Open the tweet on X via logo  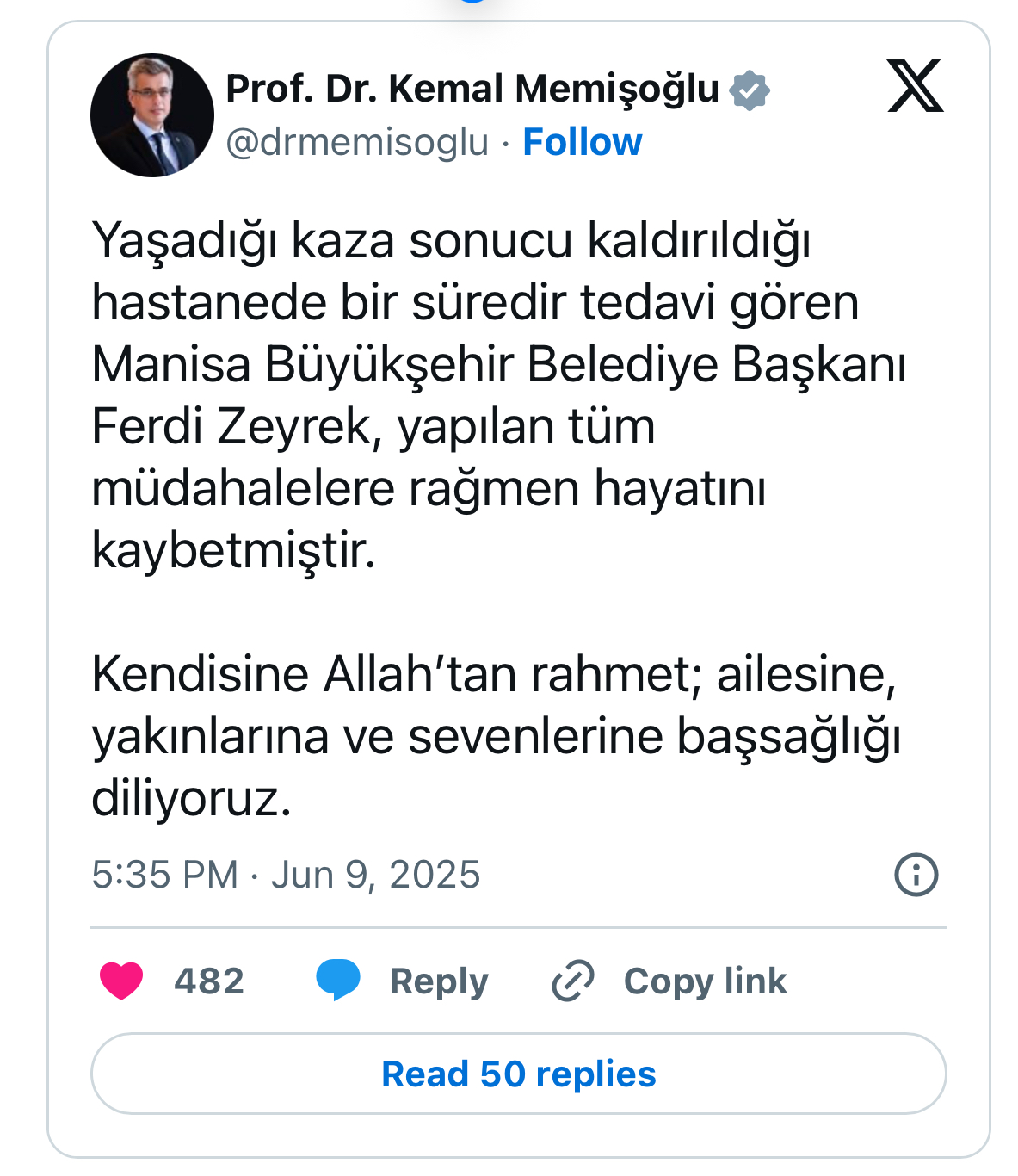tap(915, 86)
